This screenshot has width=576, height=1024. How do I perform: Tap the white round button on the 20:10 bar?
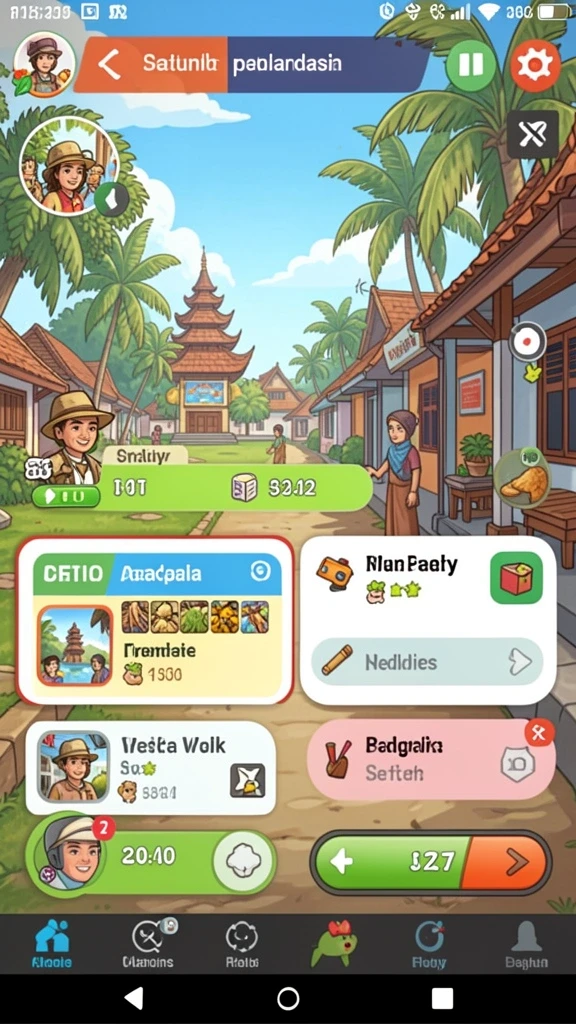tap(243, 862)
